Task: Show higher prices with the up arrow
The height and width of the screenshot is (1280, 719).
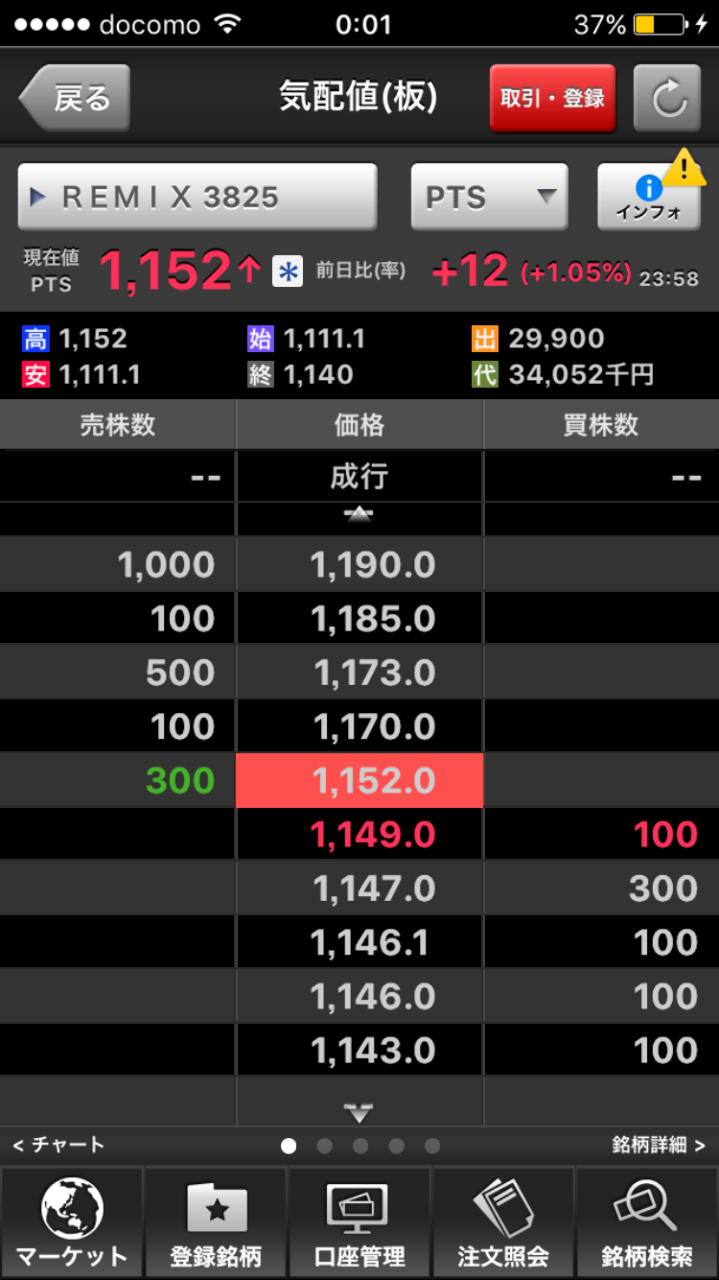Action: click(359, 515)
